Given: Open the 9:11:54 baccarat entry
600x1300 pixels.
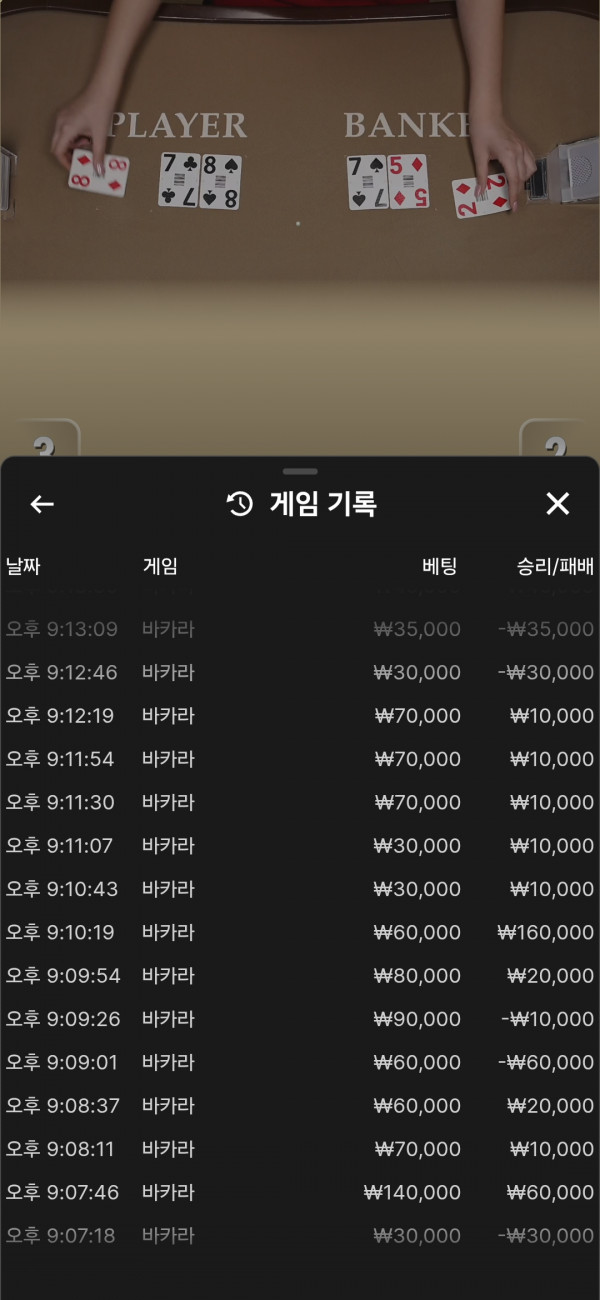Looking at the screenshot, I should [x=300, y=759].
